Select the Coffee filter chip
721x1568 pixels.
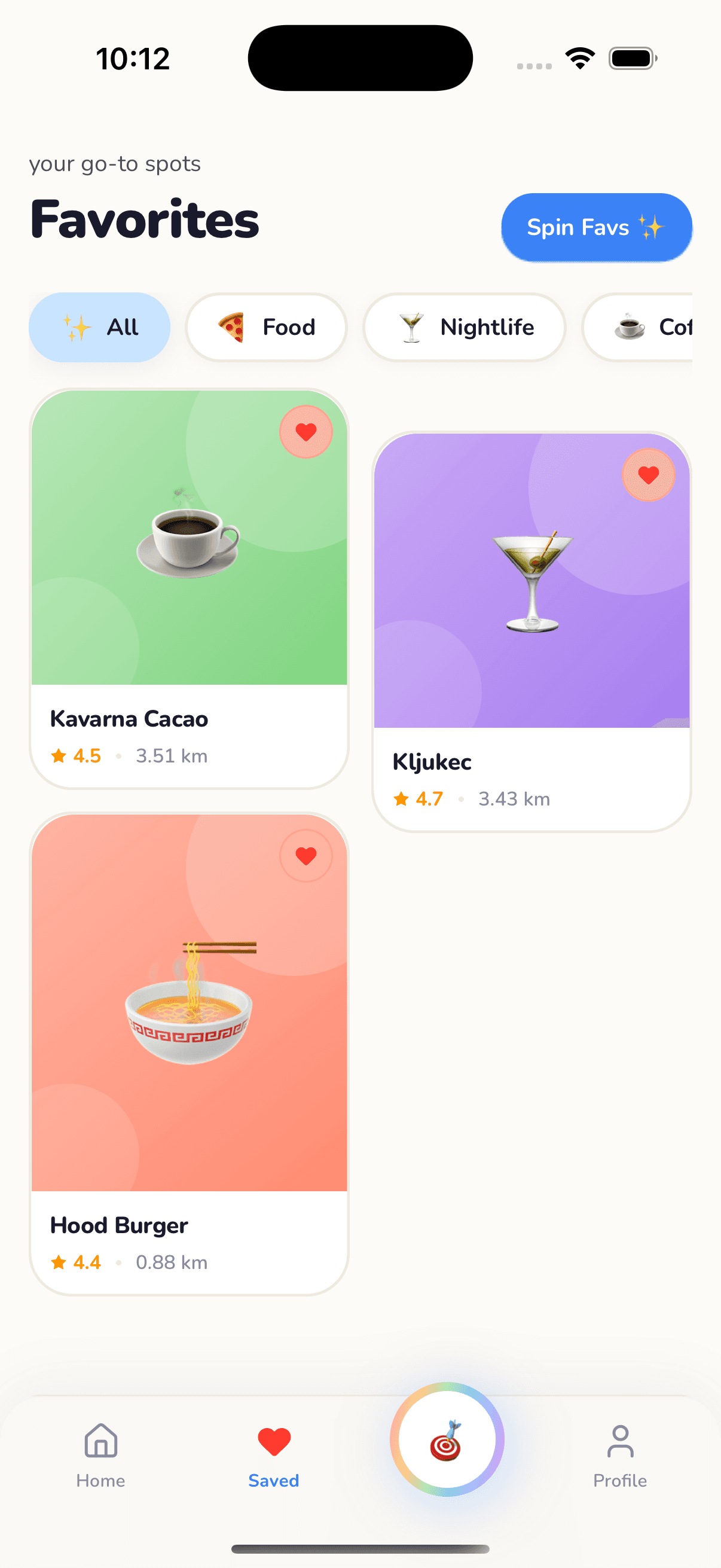pos(638,327)
